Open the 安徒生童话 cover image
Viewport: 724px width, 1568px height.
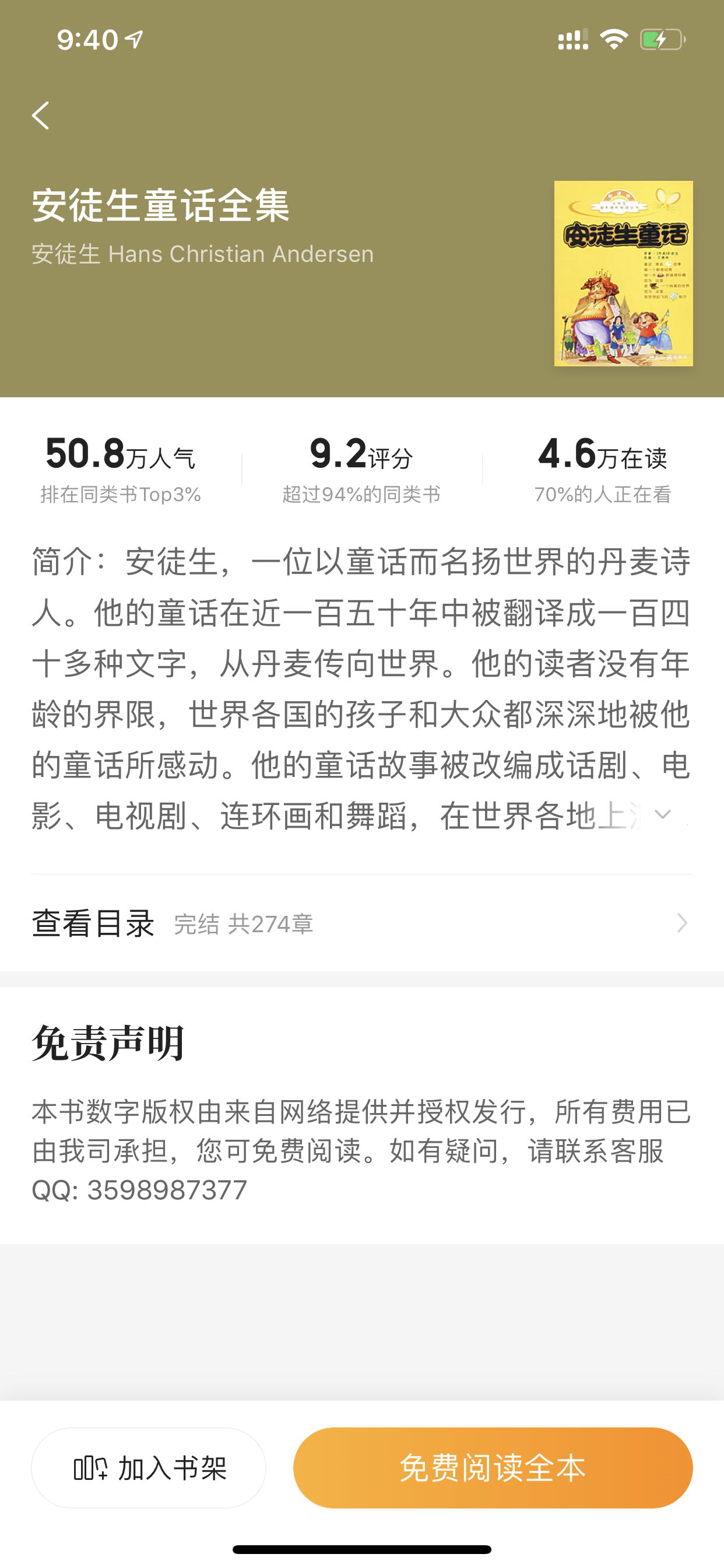coord(623,274)
